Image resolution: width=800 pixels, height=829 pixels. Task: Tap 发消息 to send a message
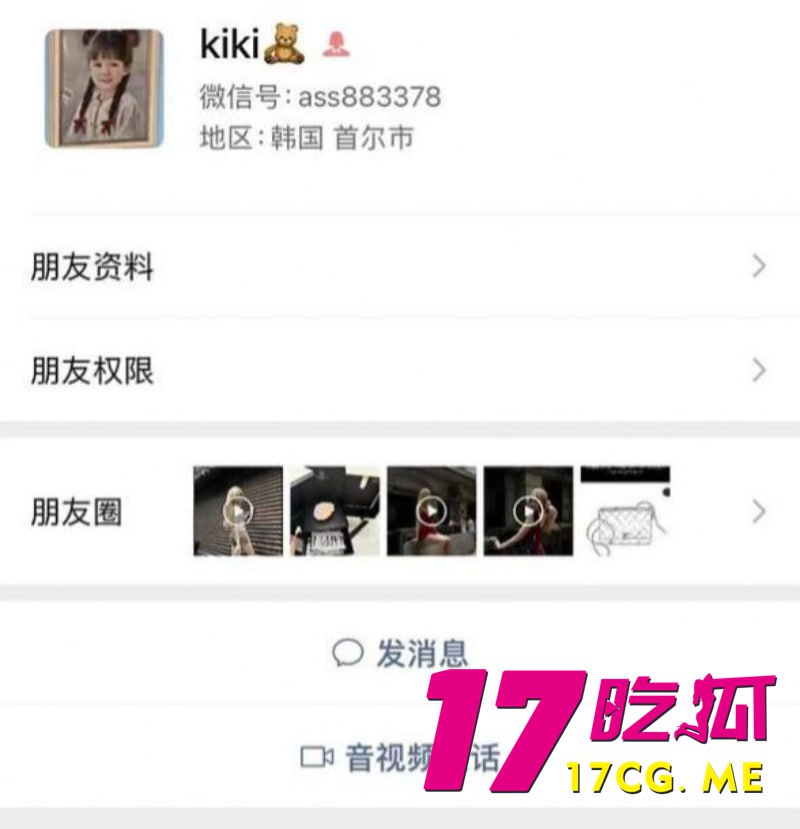pyautogui.click(x=400, y=653)
